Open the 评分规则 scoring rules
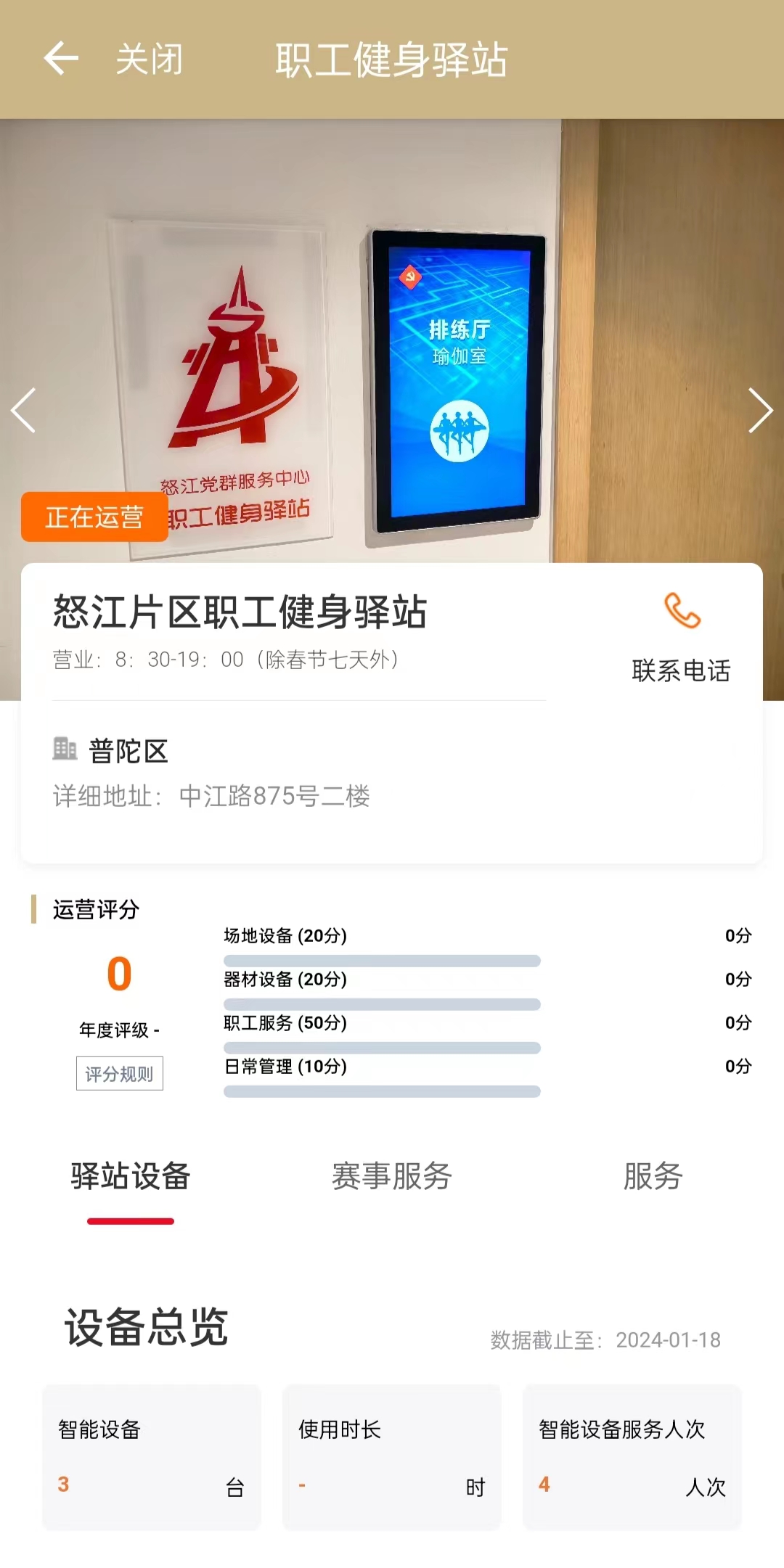 click(120, 1073)
